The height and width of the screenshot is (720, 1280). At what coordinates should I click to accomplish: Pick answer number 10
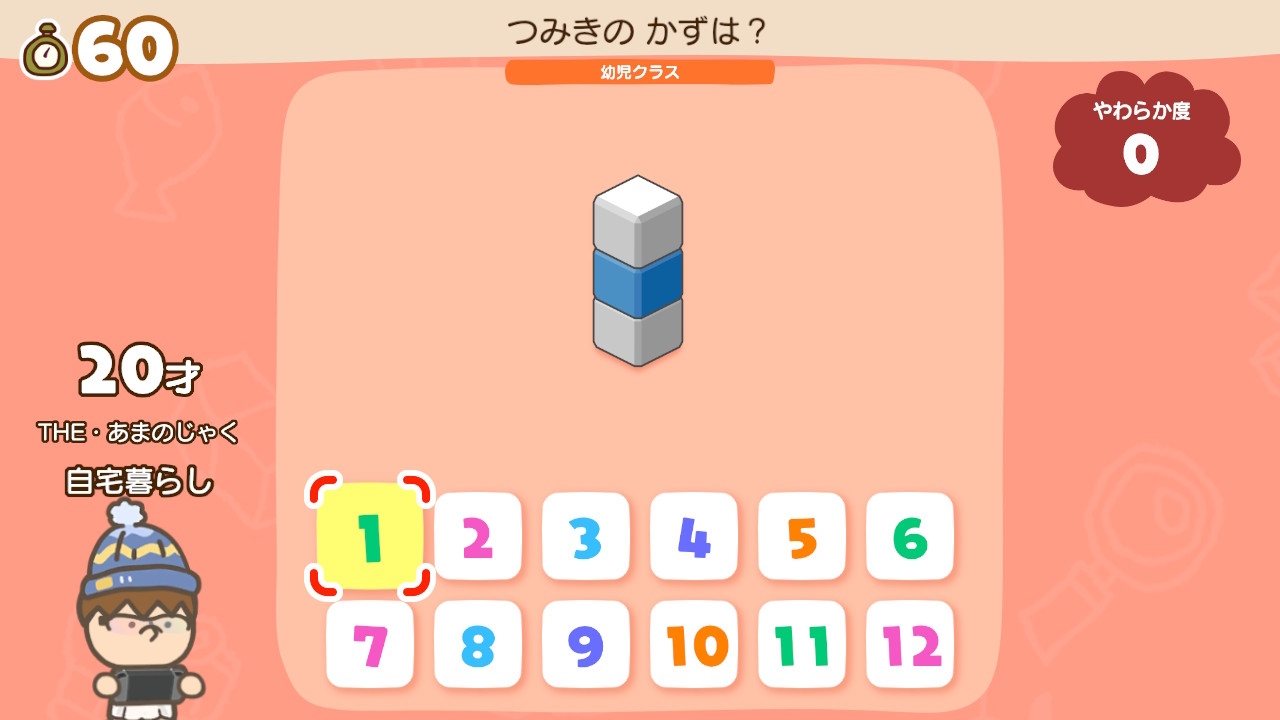tap(694, 644)
